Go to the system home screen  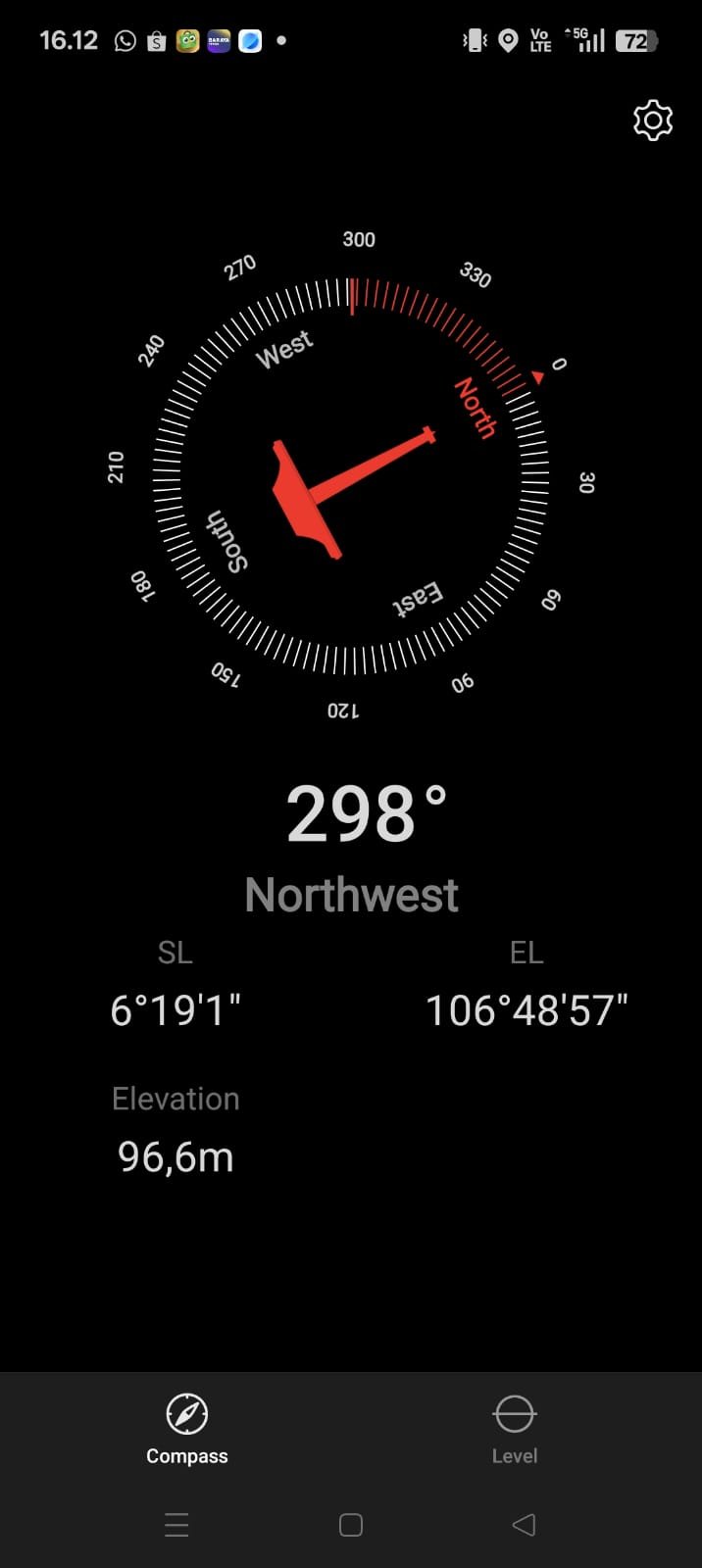[351, 1525]
